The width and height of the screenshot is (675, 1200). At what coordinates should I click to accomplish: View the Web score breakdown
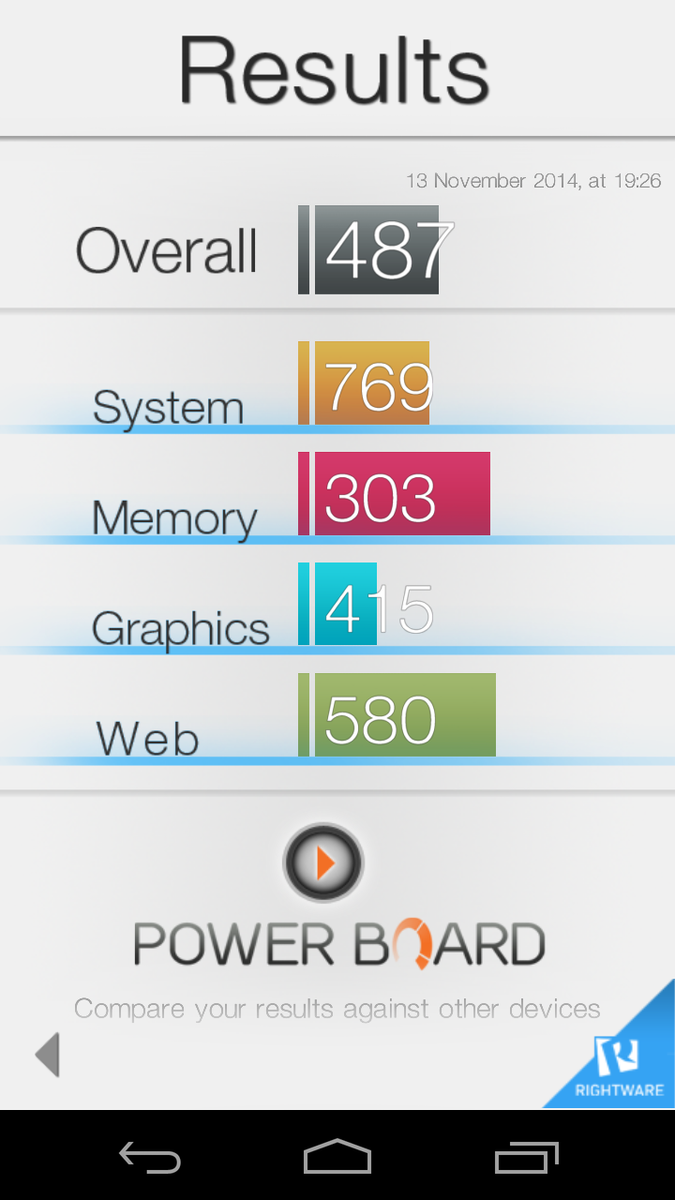pos(337,718)
